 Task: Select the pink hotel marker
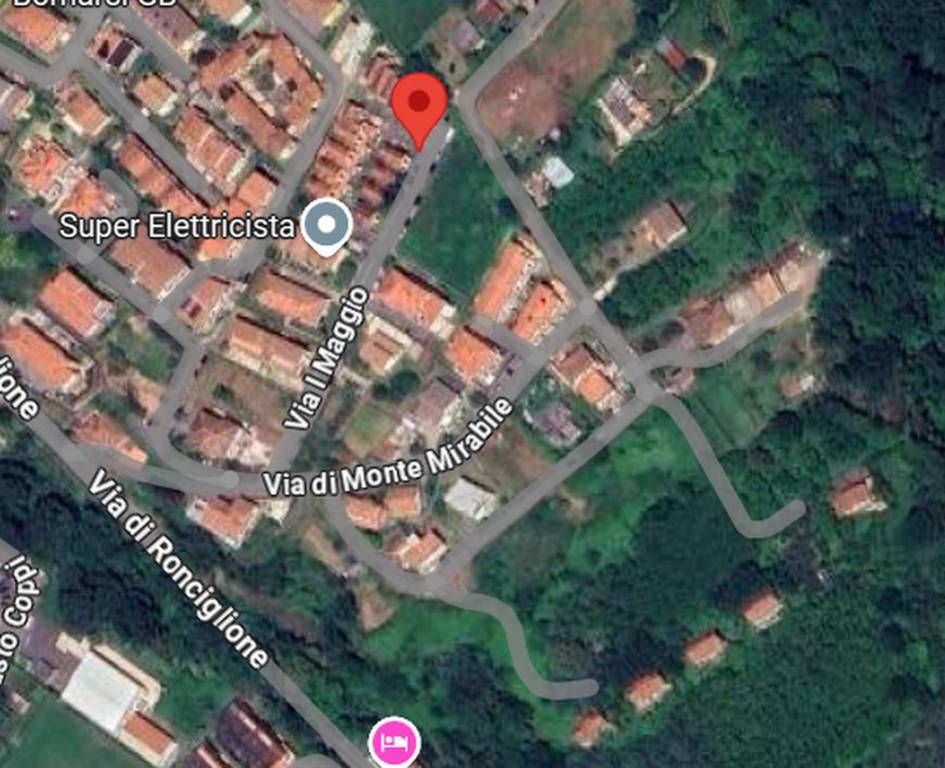pyautogui.click(x=395, y=744)
